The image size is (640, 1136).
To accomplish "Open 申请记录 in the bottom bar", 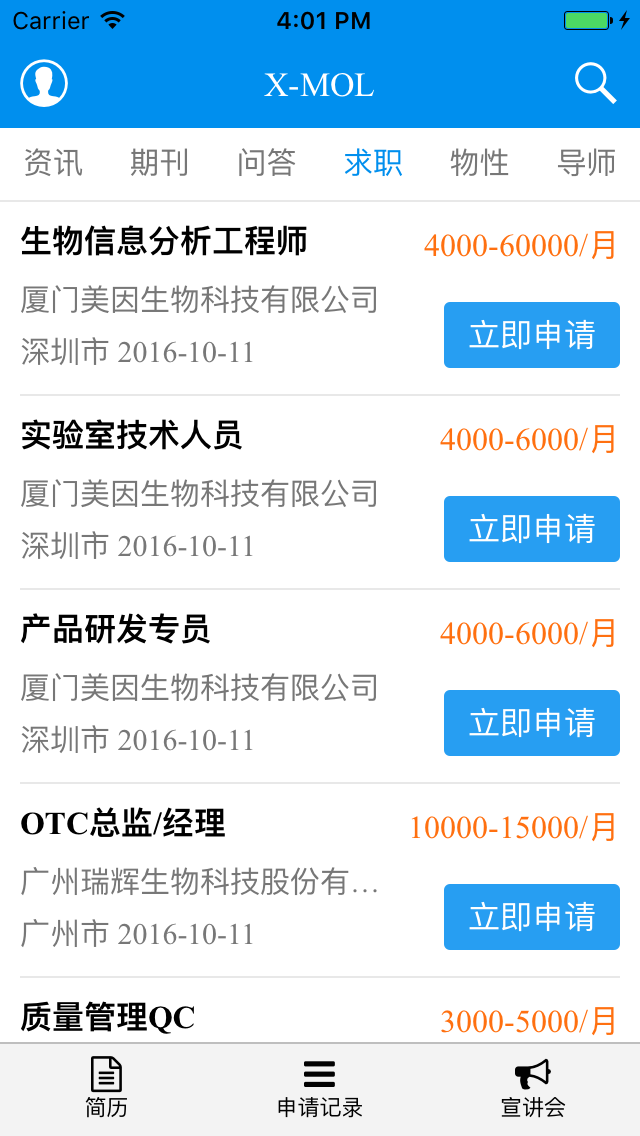I will click(x=319, y=1088).
